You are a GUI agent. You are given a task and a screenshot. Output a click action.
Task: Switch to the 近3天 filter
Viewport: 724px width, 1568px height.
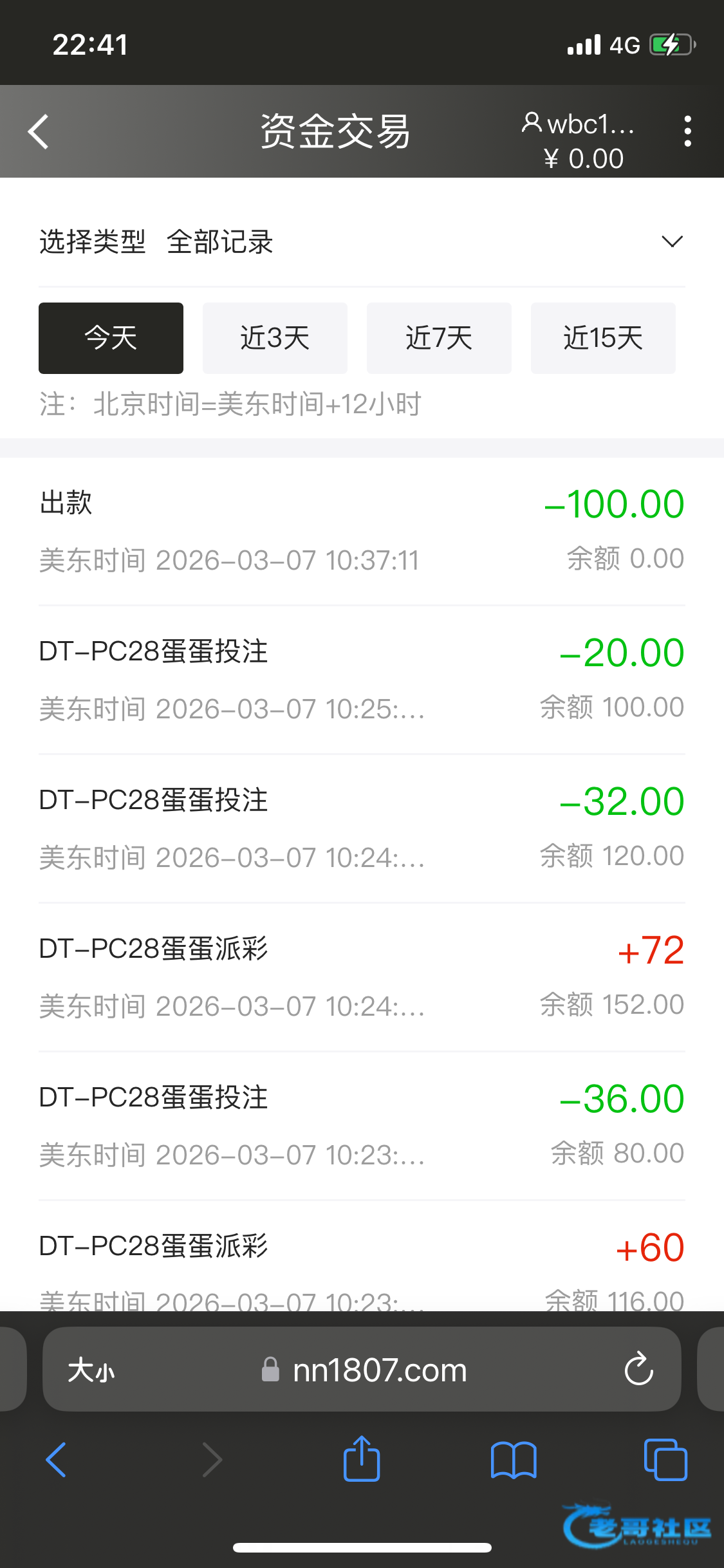[275, 338]
